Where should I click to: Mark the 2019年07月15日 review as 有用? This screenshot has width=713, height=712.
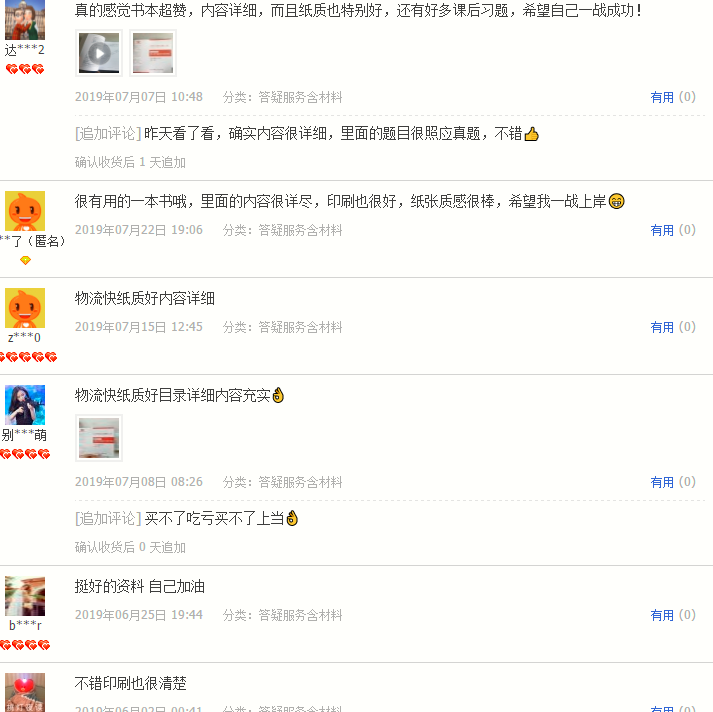662,327
